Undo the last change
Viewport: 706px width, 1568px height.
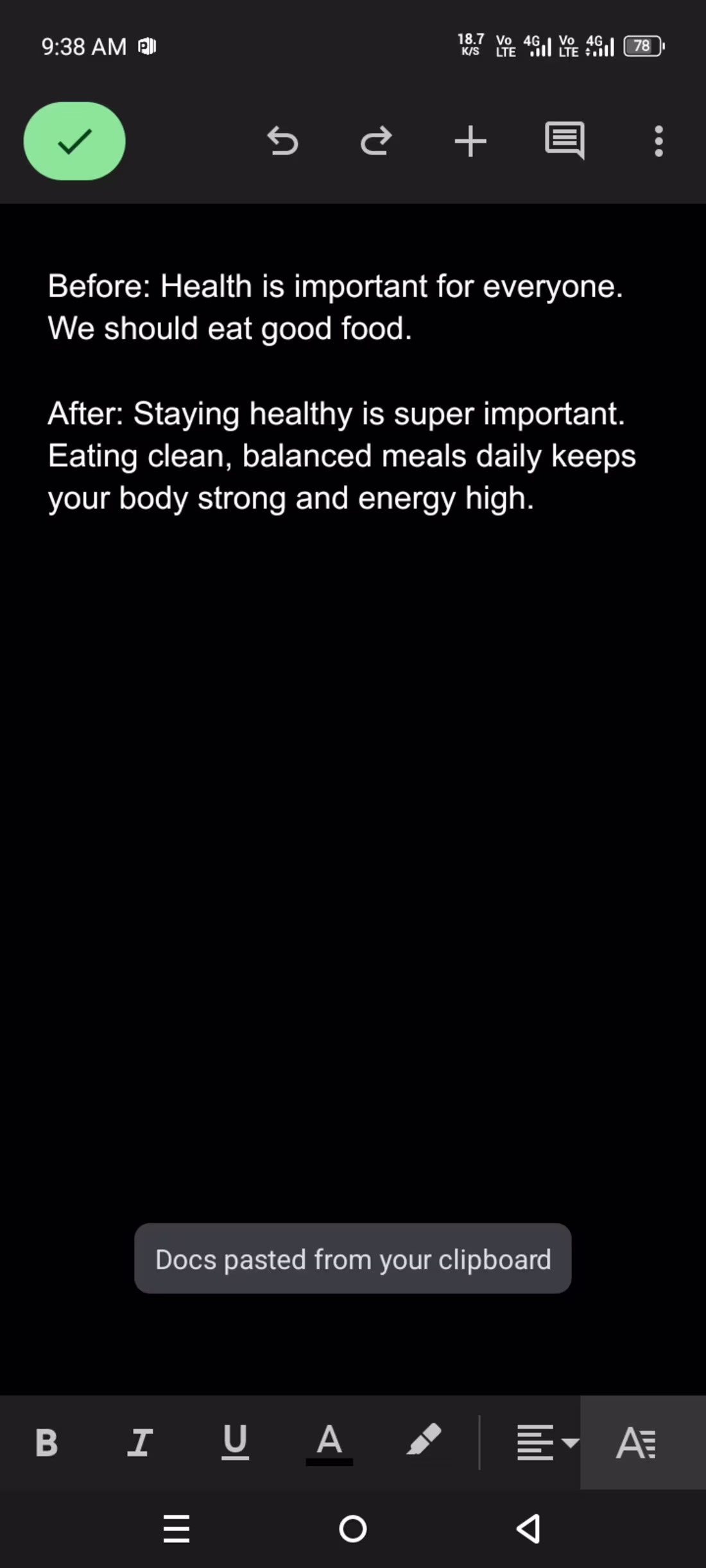click(x=282, y=141)
